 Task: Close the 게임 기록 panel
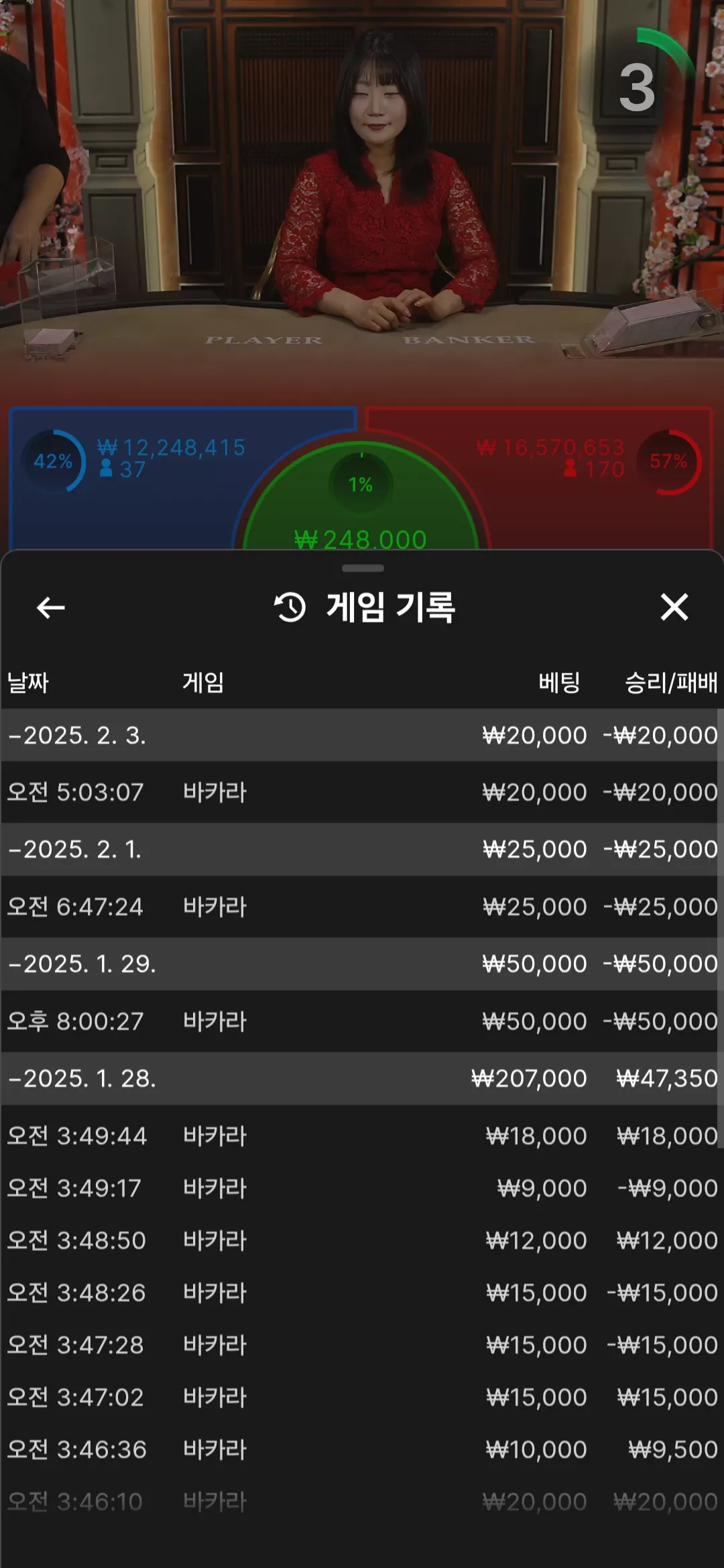pos(674,607)
